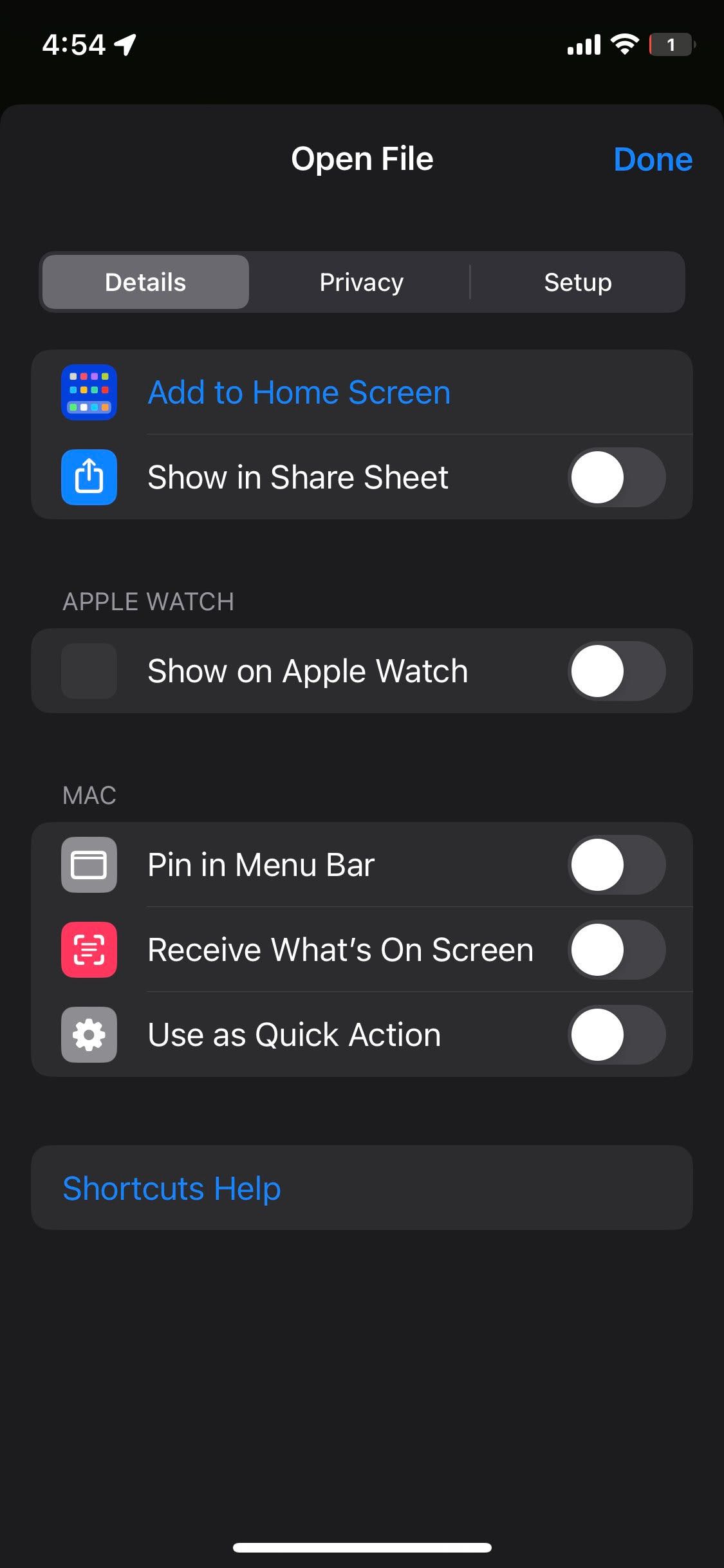Add this shortcut to Home Screen

(299, 392)
